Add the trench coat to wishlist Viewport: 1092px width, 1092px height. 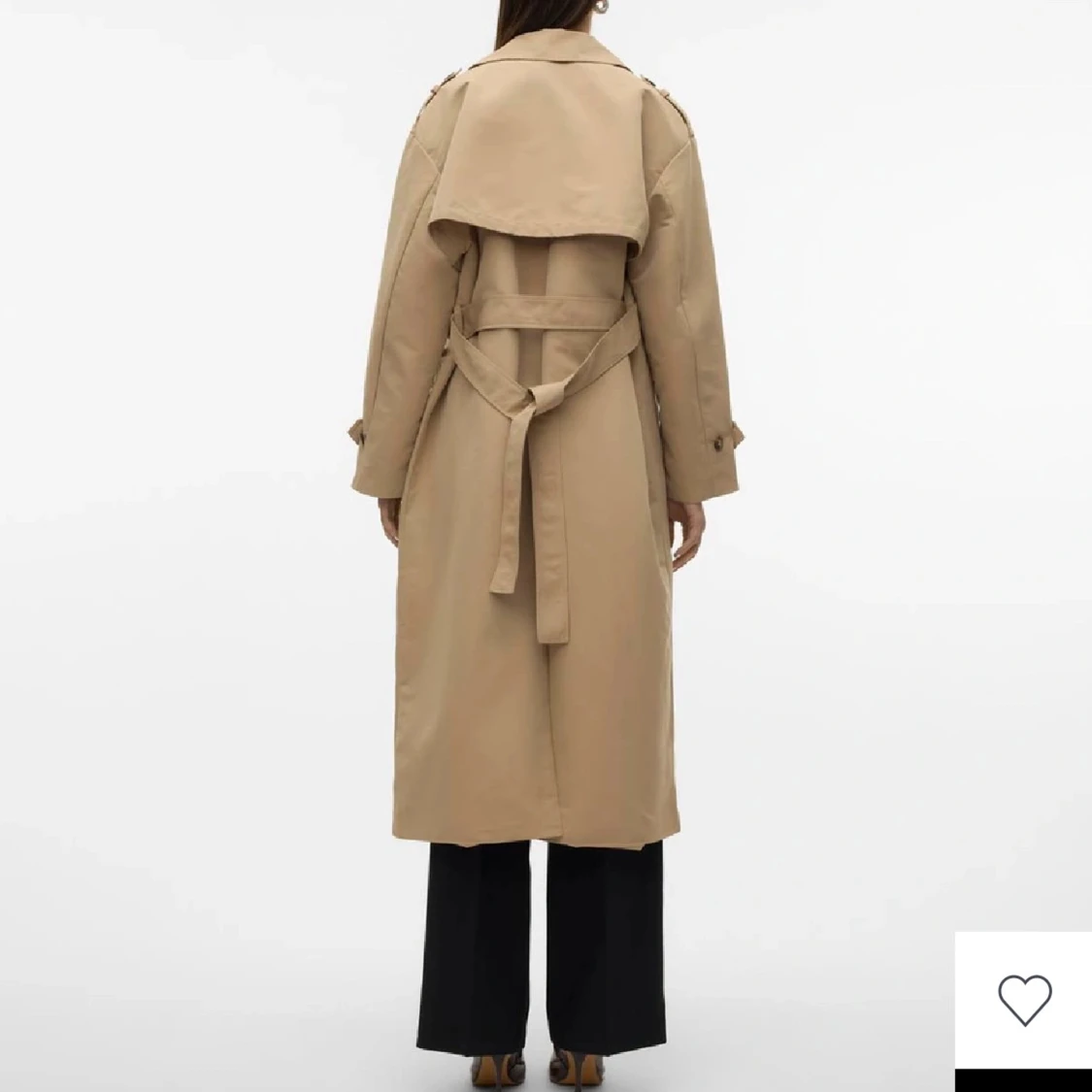[1024, 1000]
